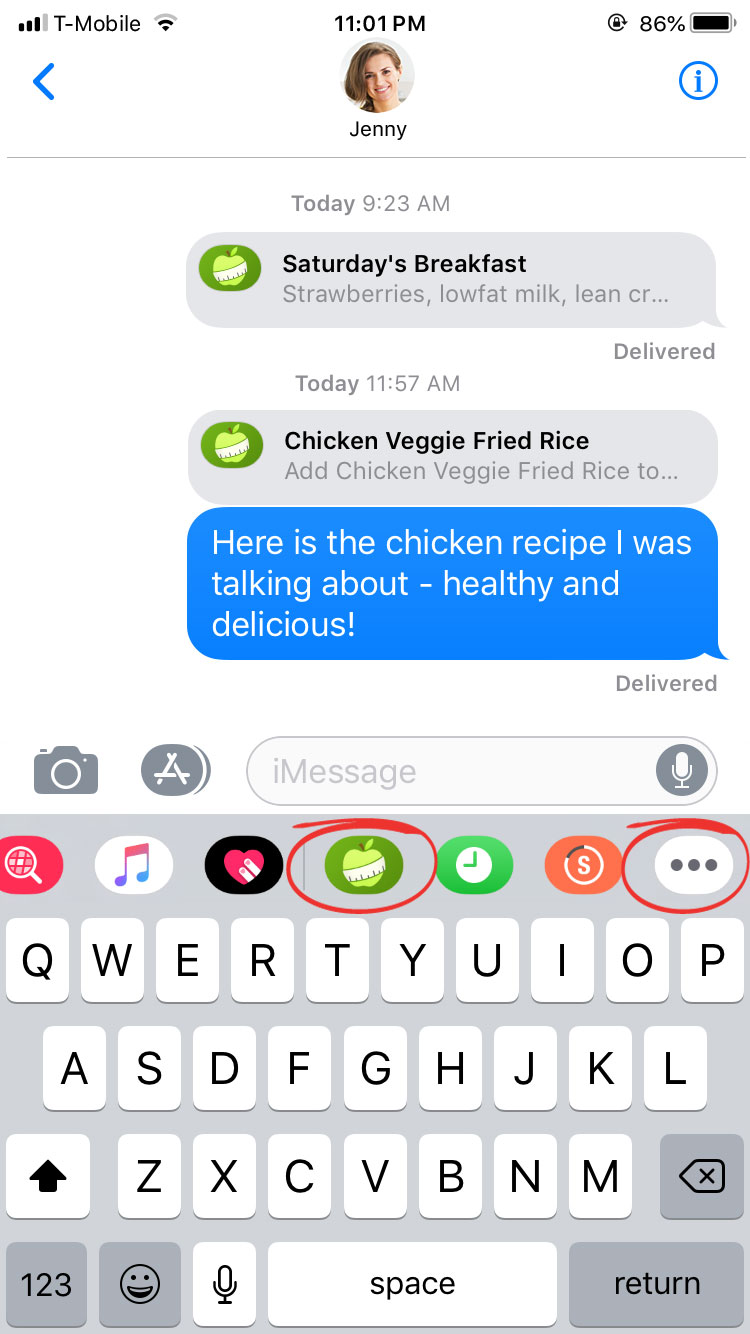Screen dimensions: 750x1334
Task: Open the Chicken Veggie Fried Rice card
Action: point(452,456)
